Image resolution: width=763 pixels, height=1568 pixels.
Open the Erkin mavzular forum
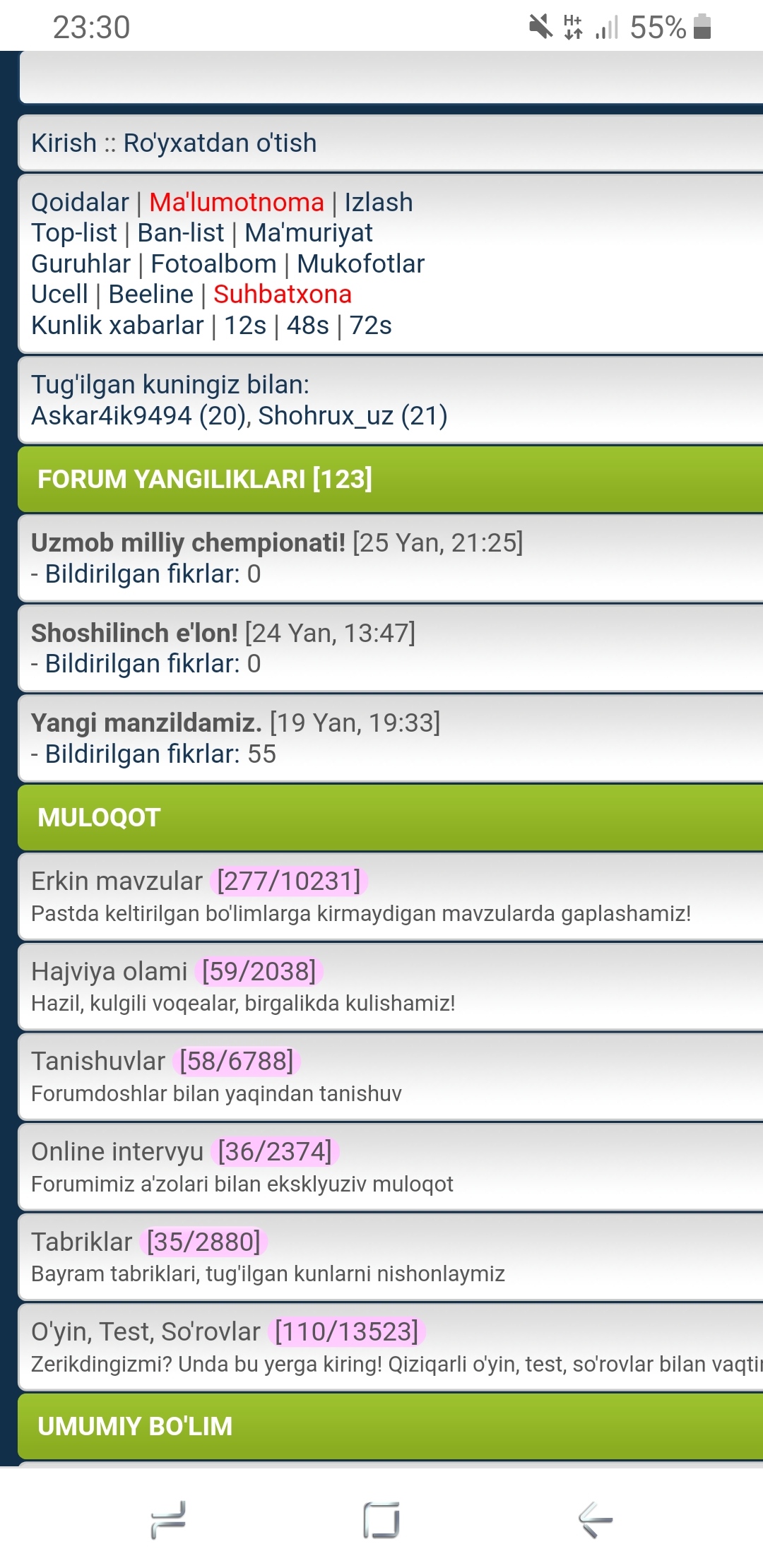click(x=117, y=881)
